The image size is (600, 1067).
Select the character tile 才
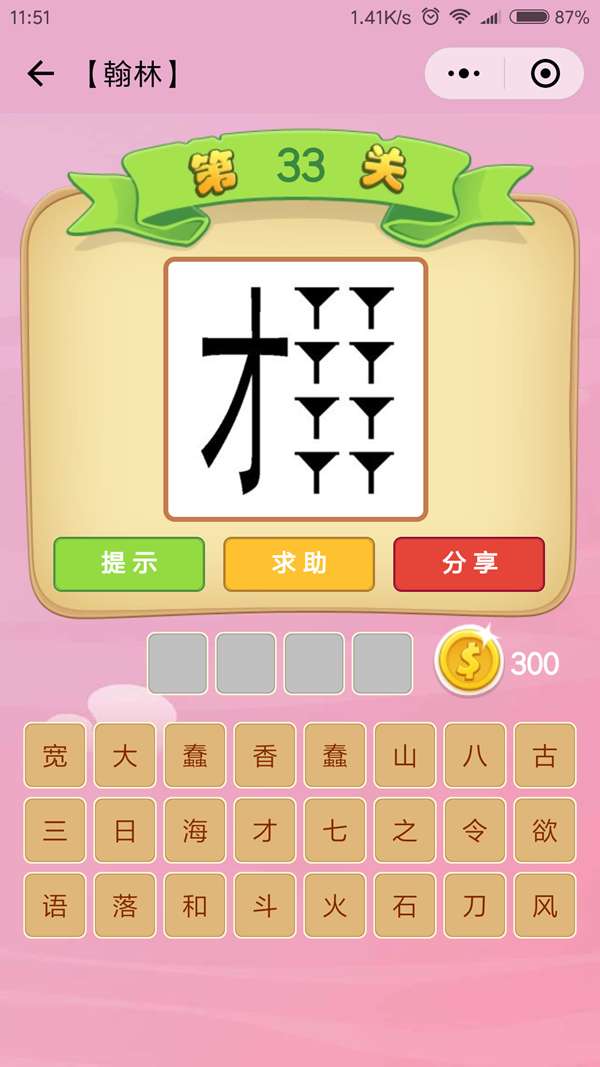tap(265, 831)
